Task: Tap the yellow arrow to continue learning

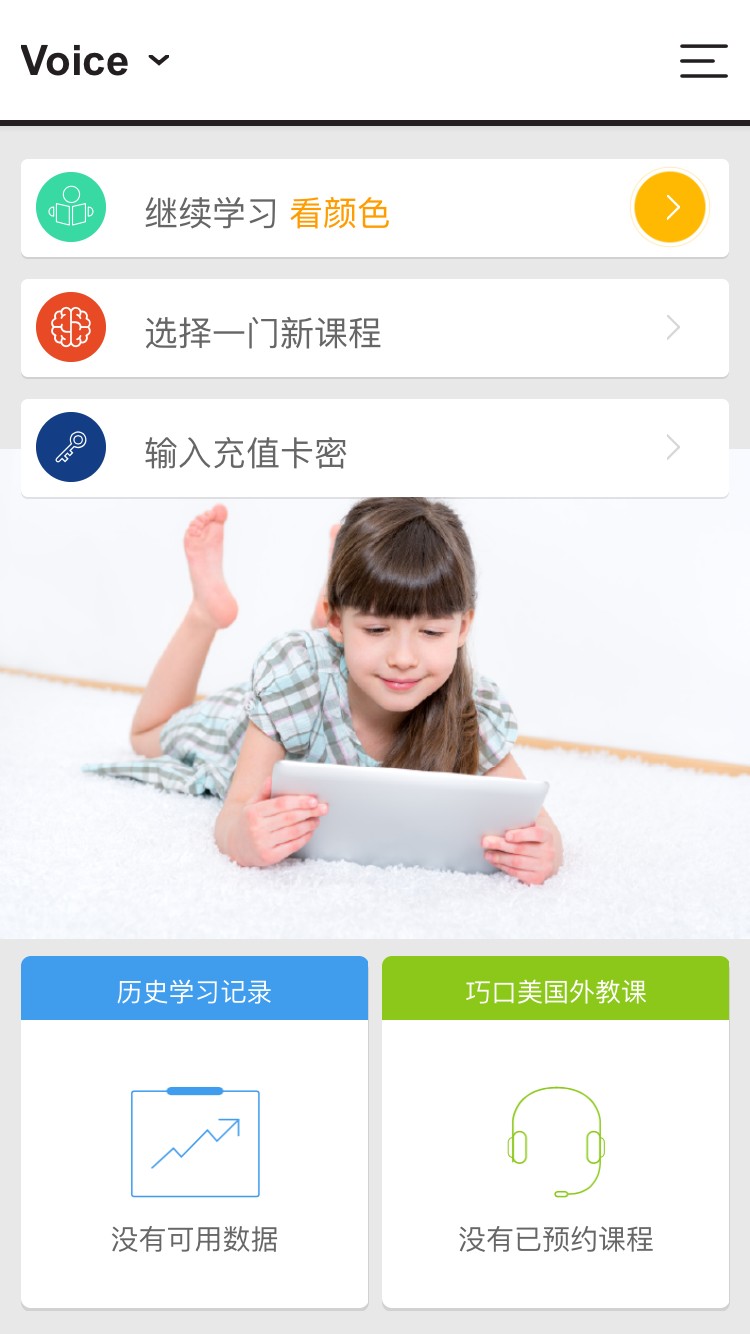Action: pyautogui.click(x=670, y=208)
